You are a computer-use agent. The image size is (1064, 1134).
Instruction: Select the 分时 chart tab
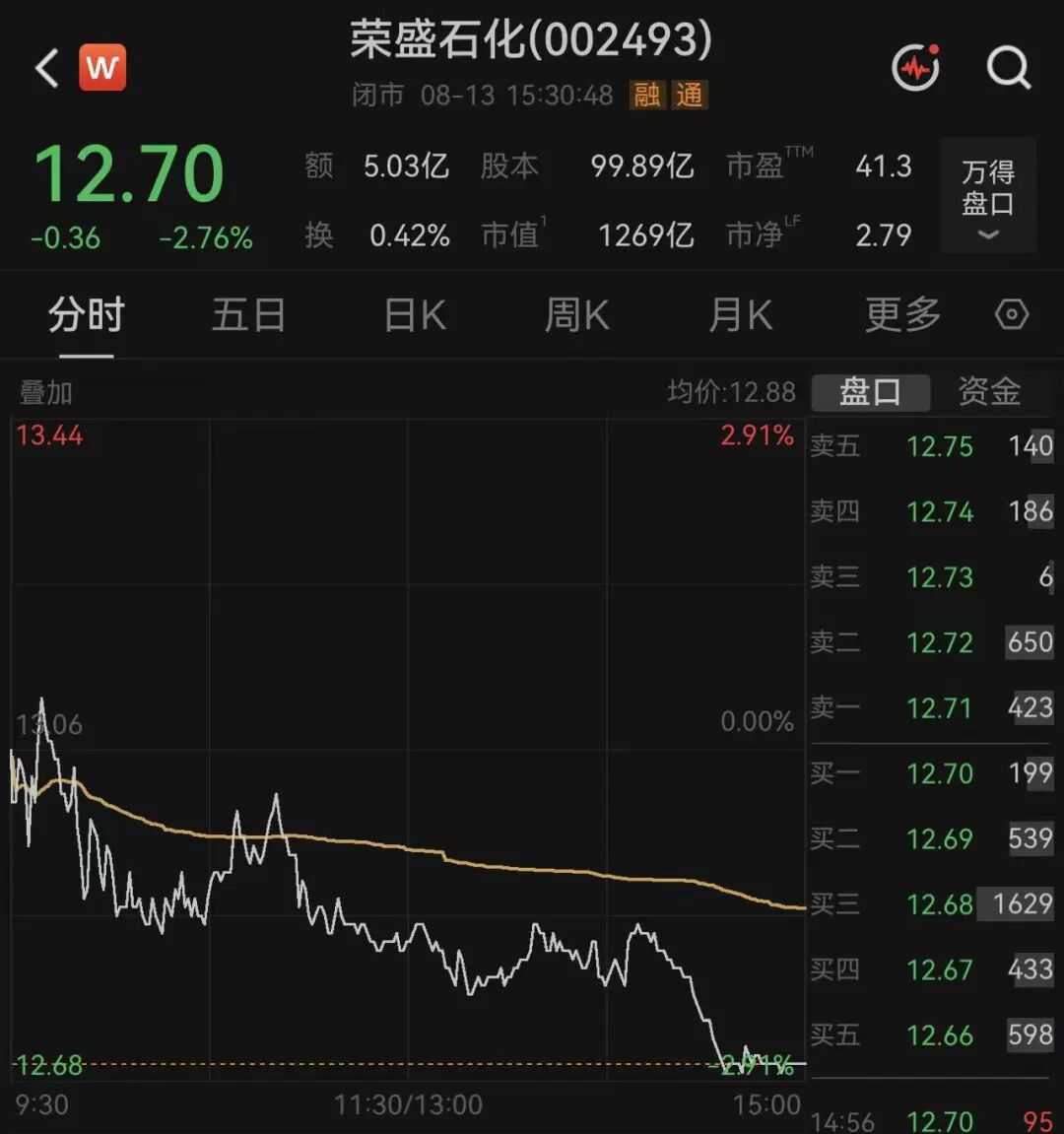[87, 315]
